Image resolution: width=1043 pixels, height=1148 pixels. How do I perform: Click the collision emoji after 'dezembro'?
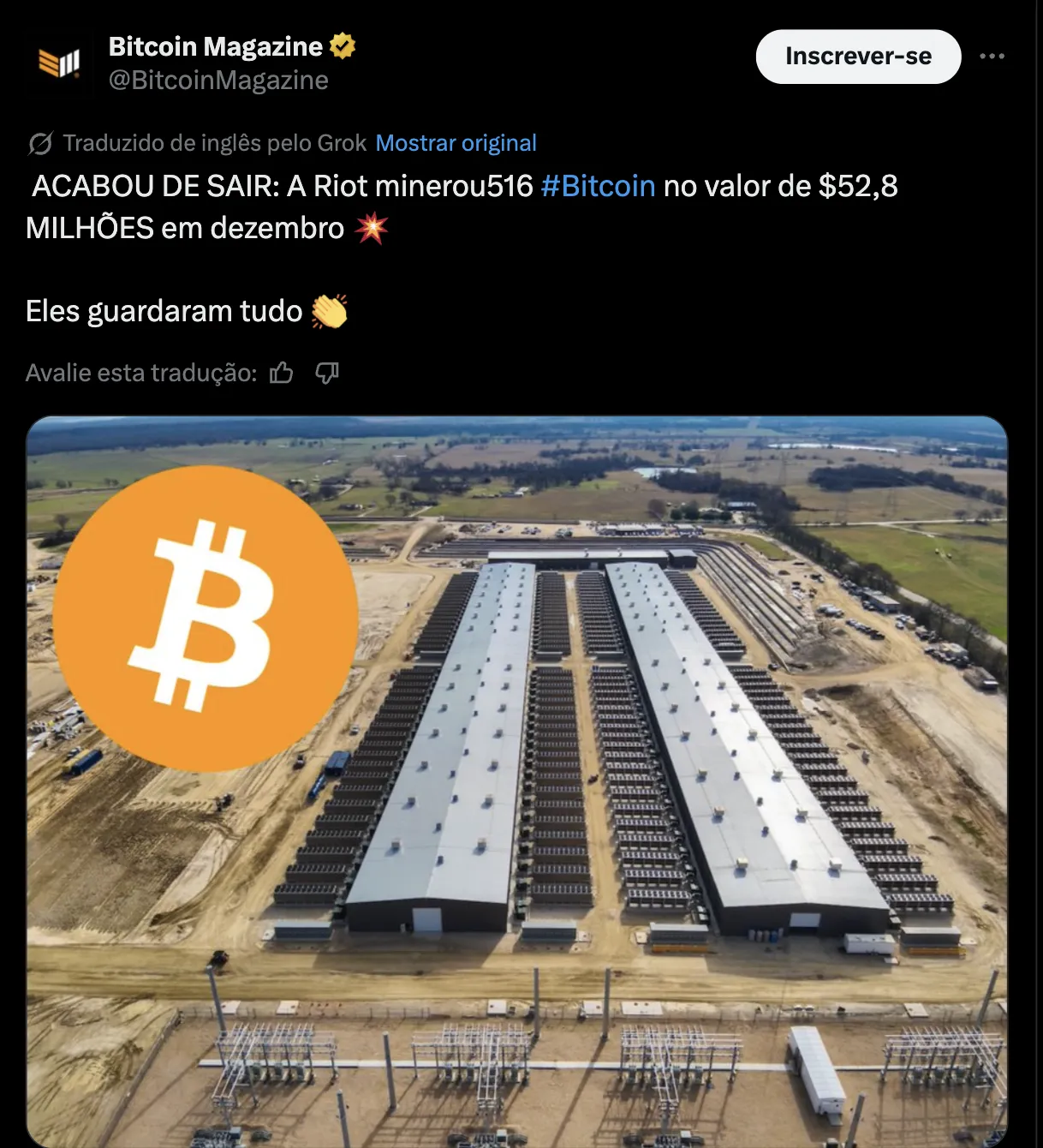point(370,227)
